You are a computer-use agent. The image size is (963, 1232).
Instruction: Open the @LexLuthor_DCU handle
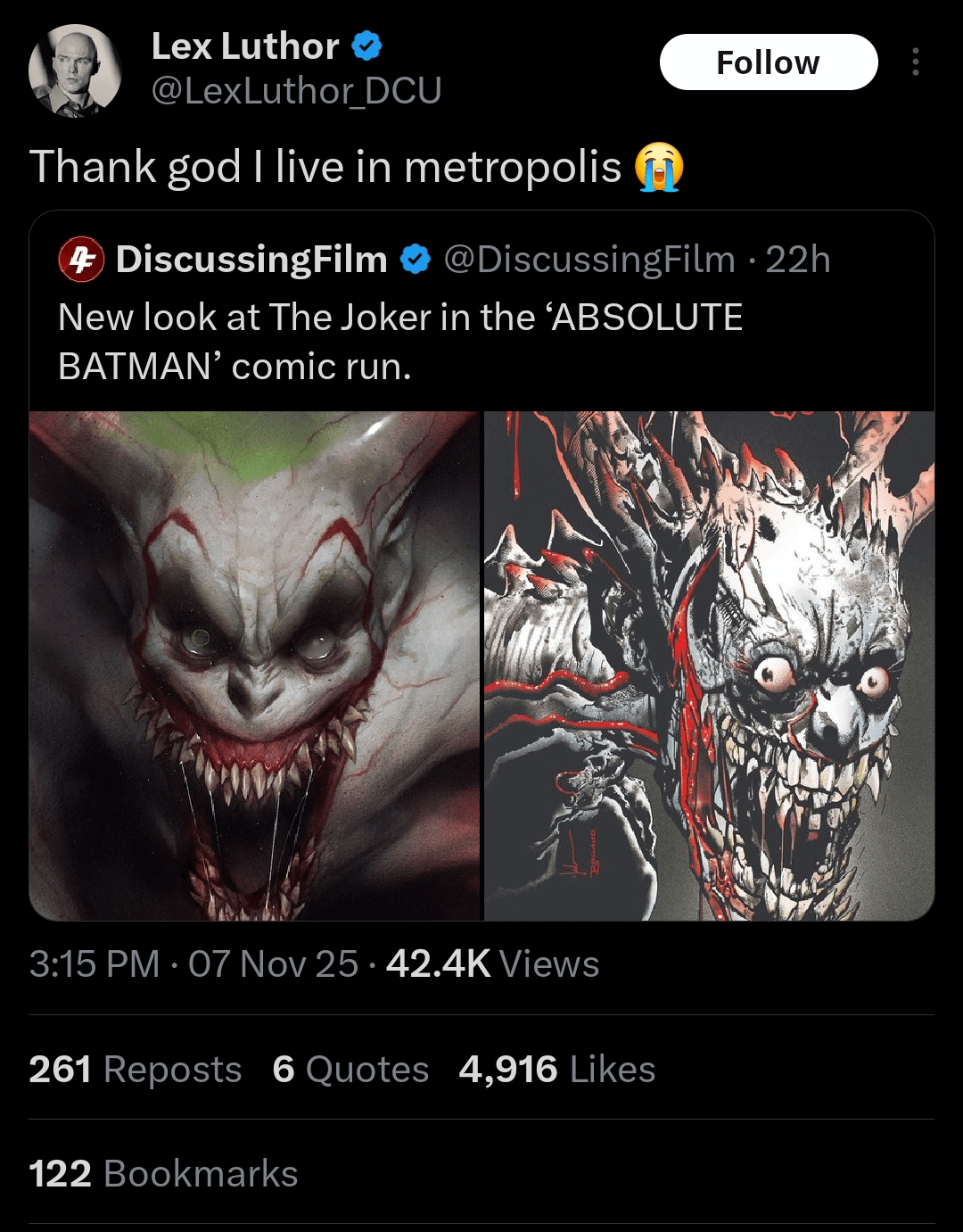296,91
